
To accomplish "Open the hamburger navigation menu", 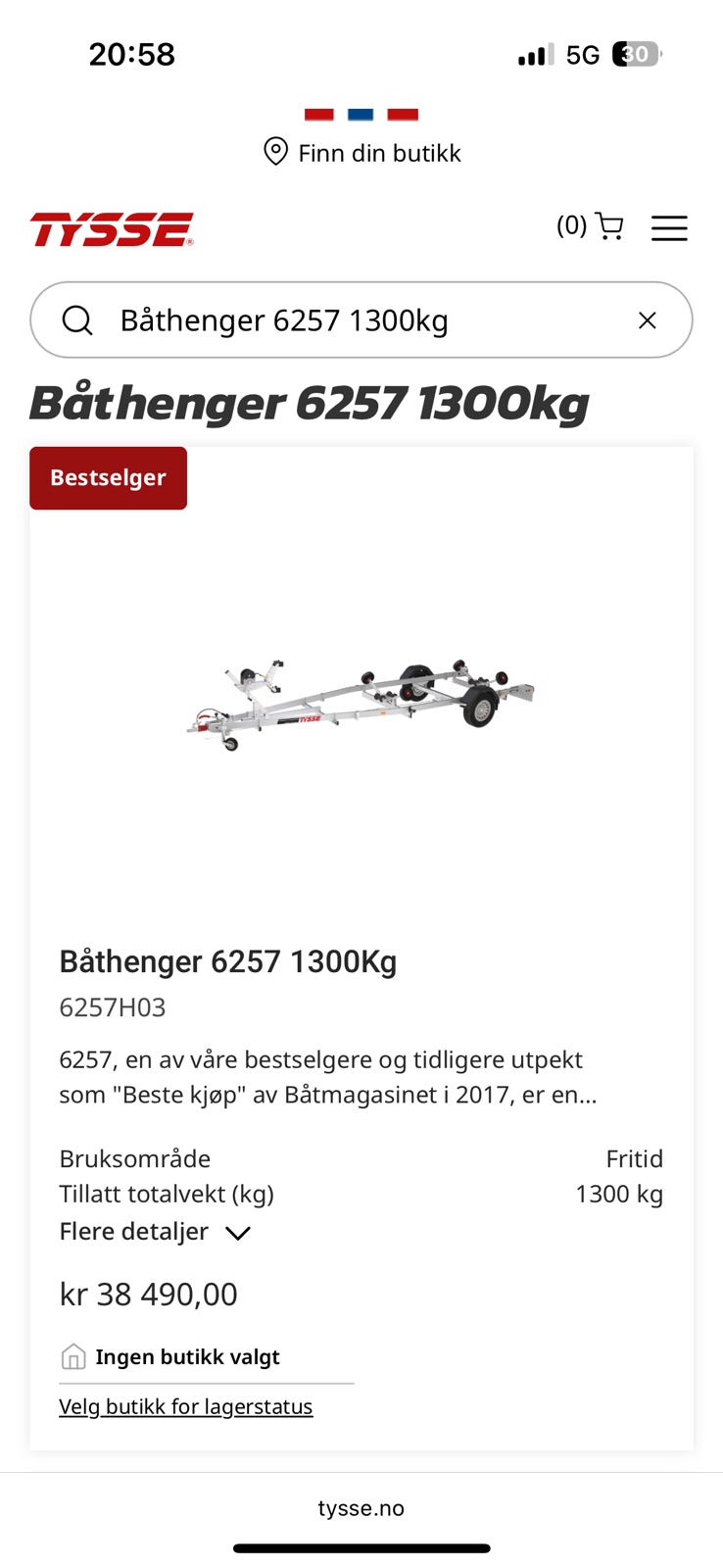I will (x=670, y=227).
